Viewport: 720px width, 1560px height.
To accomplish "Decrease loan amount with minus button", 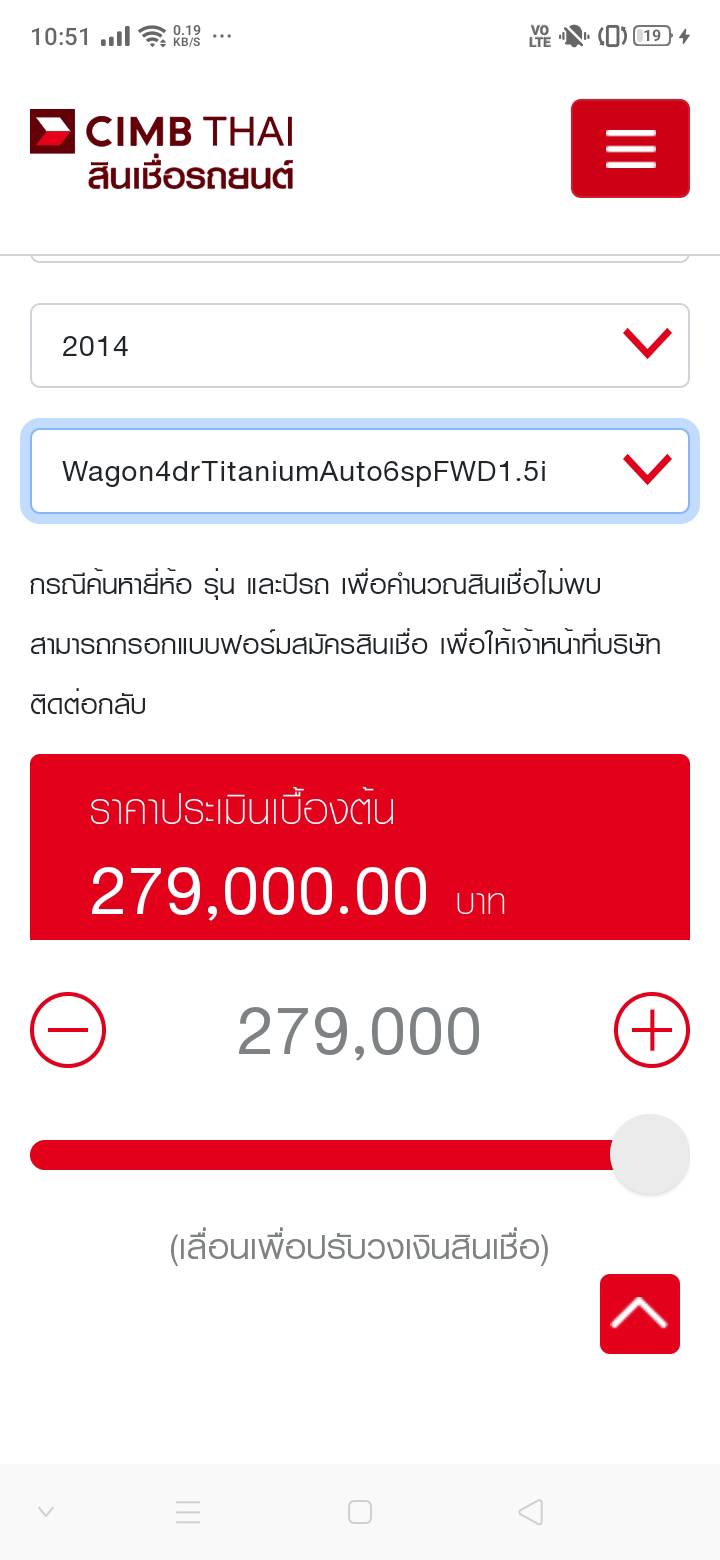I will coord(68,1030).
